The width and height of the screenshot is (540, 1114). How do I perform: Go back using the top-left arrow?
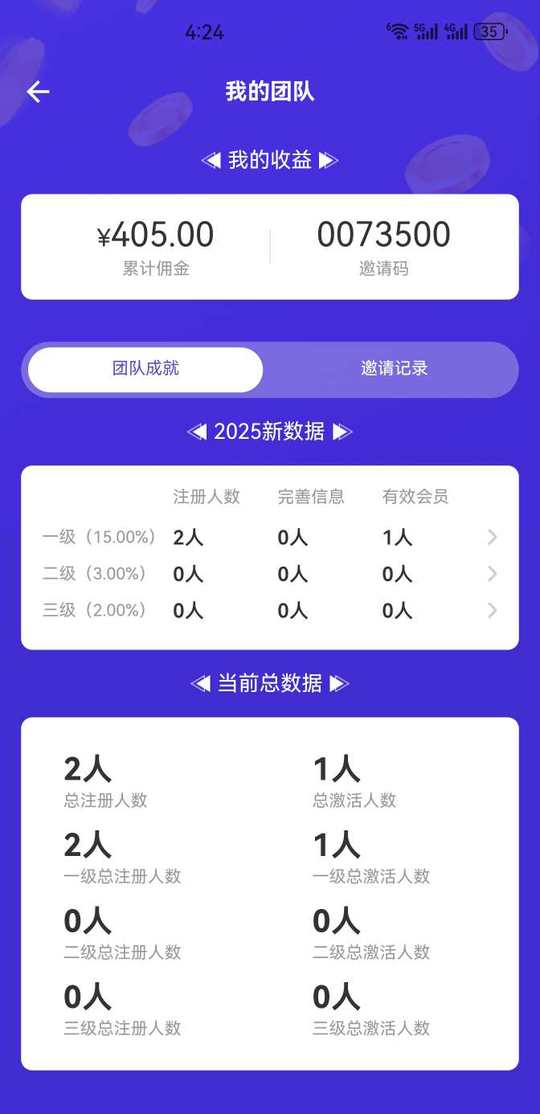(38, 92)
